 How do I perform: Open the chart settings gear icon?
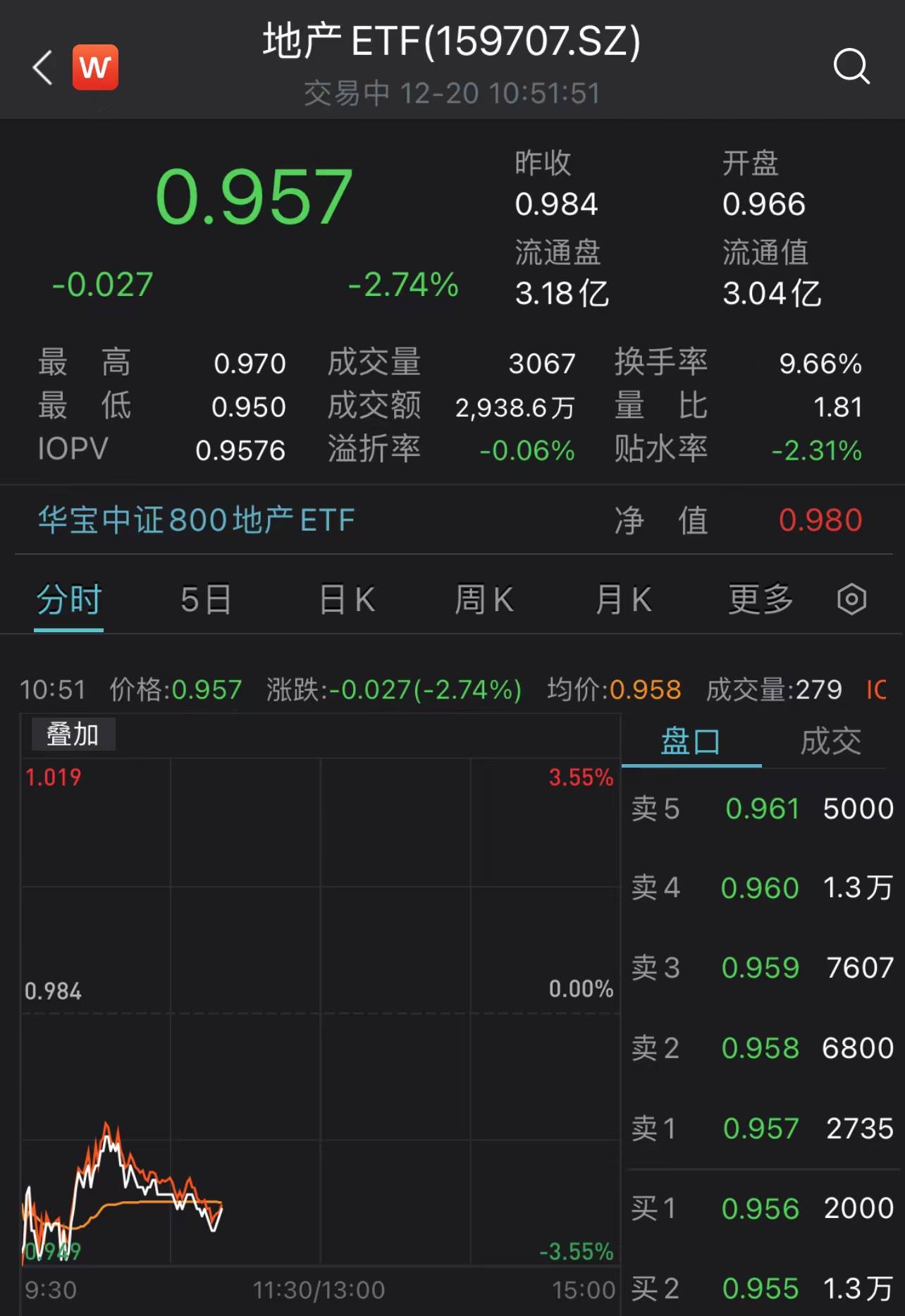852,598
